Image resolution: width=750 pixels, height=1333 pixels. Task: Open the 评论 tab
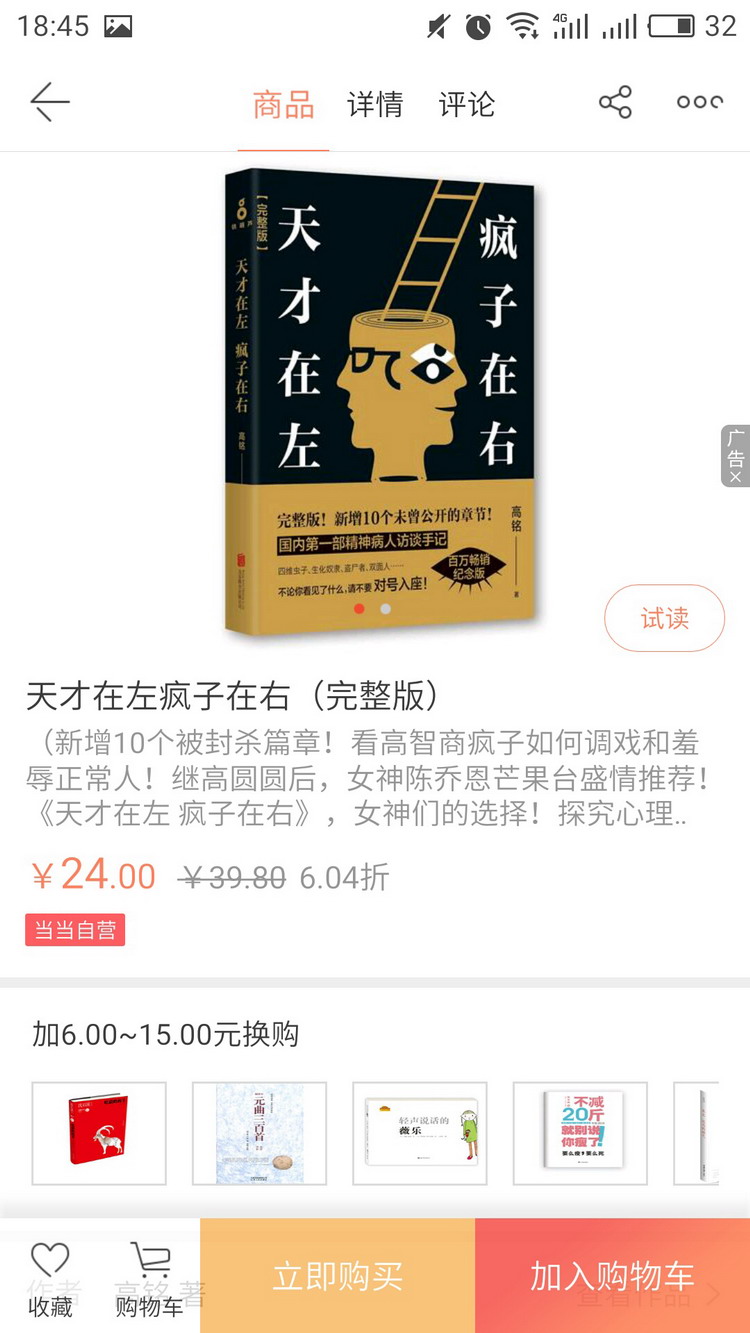tap(466, 105)
